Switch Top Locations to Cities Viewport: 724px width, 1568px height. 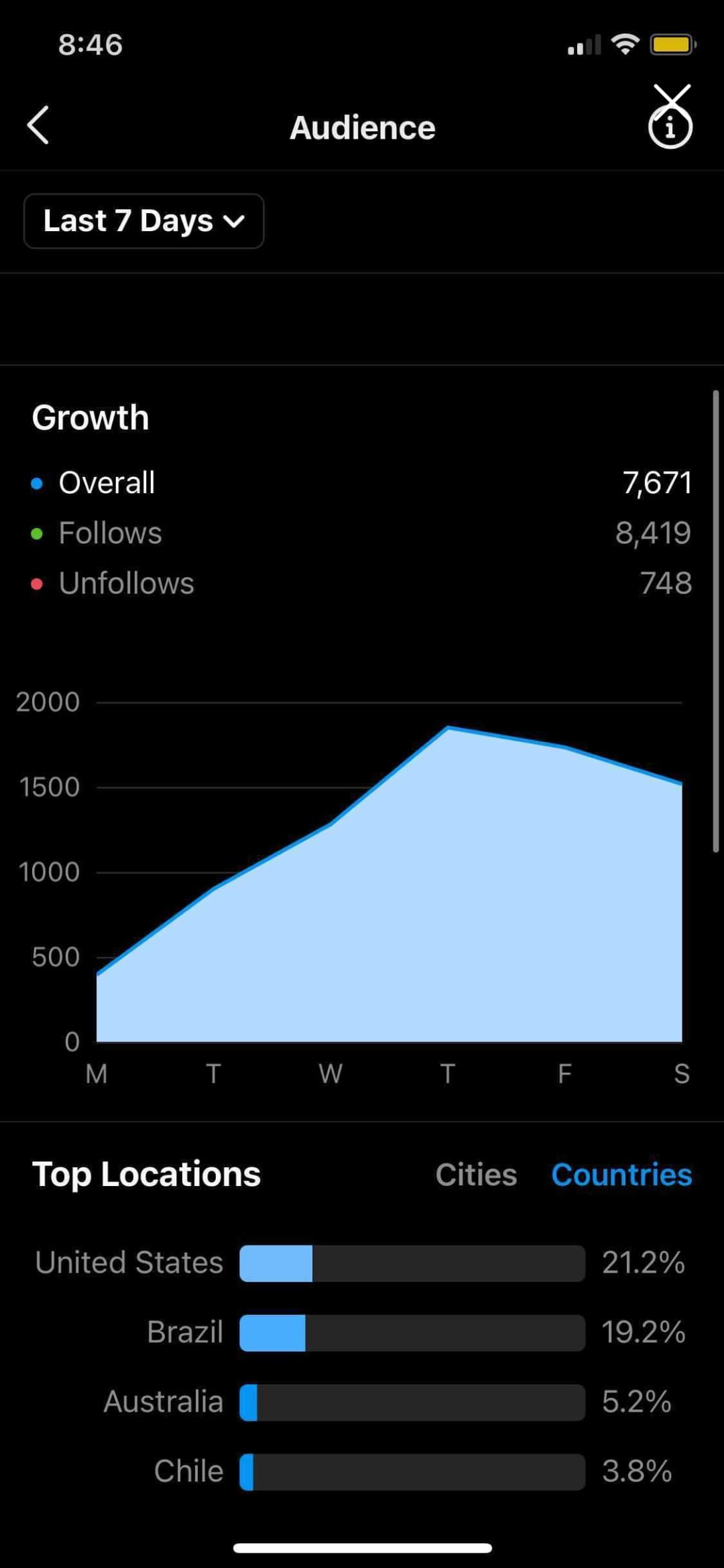tap(476, 1175)
